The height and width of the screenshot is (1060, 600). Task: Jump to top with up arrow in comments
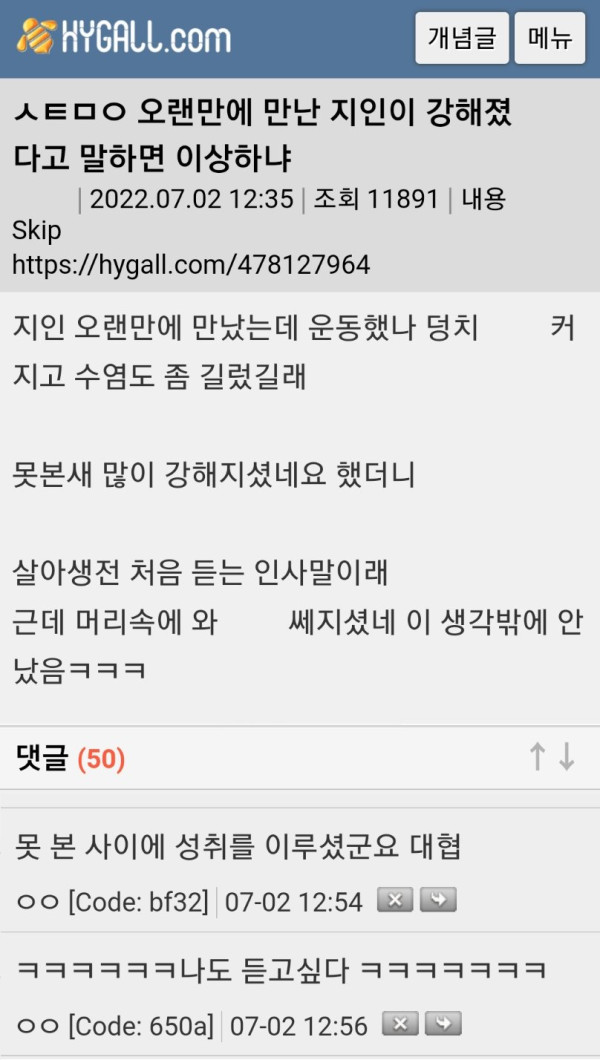click(x=537, y=757)
